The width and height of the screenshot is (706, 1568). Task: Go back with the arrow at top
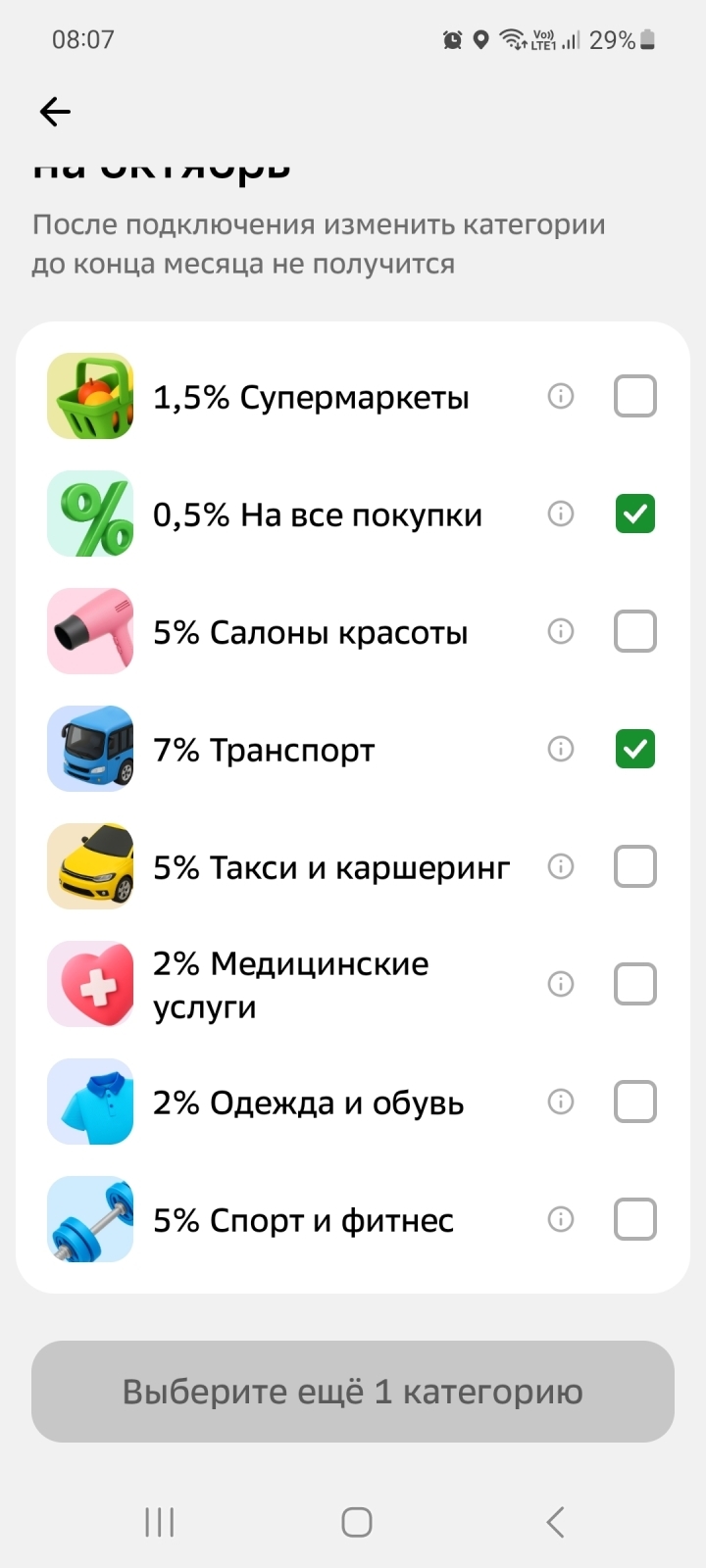point(54,112)
